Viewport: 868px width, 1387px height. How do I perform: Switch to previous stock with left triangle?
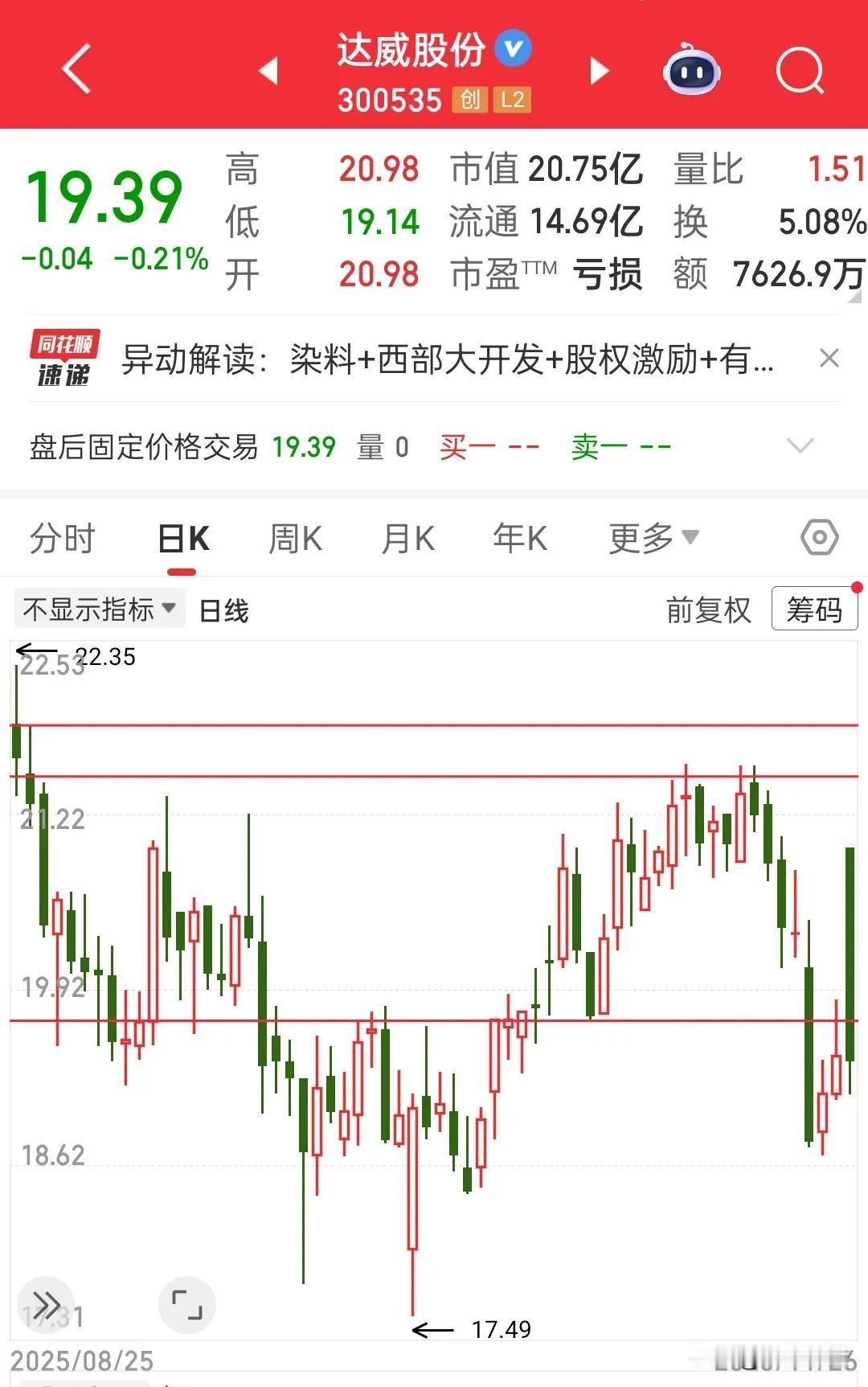point(269,71)
